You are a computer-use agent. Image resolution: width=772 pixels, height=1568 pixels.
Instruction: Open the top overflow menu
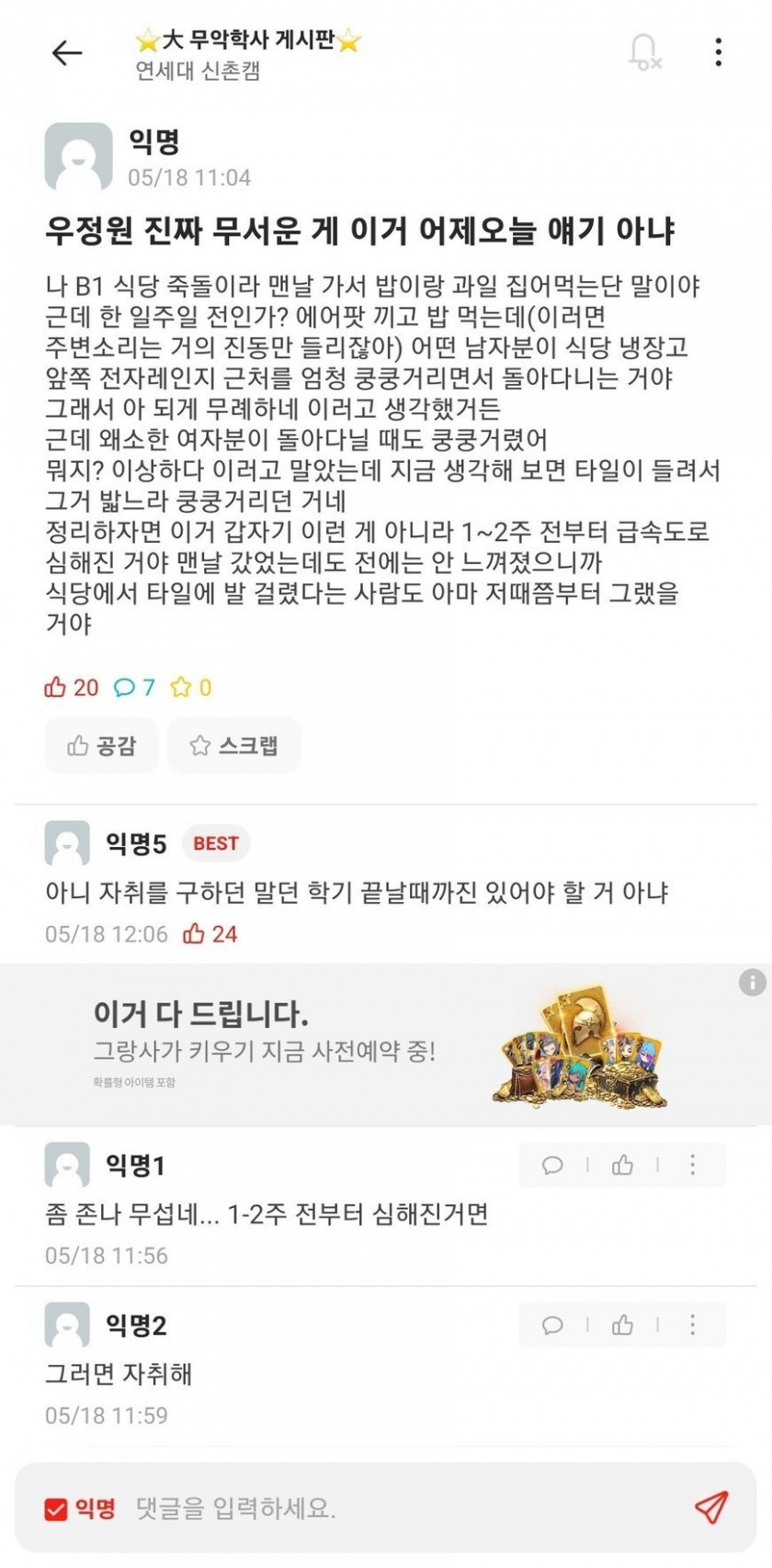[719, 52]
